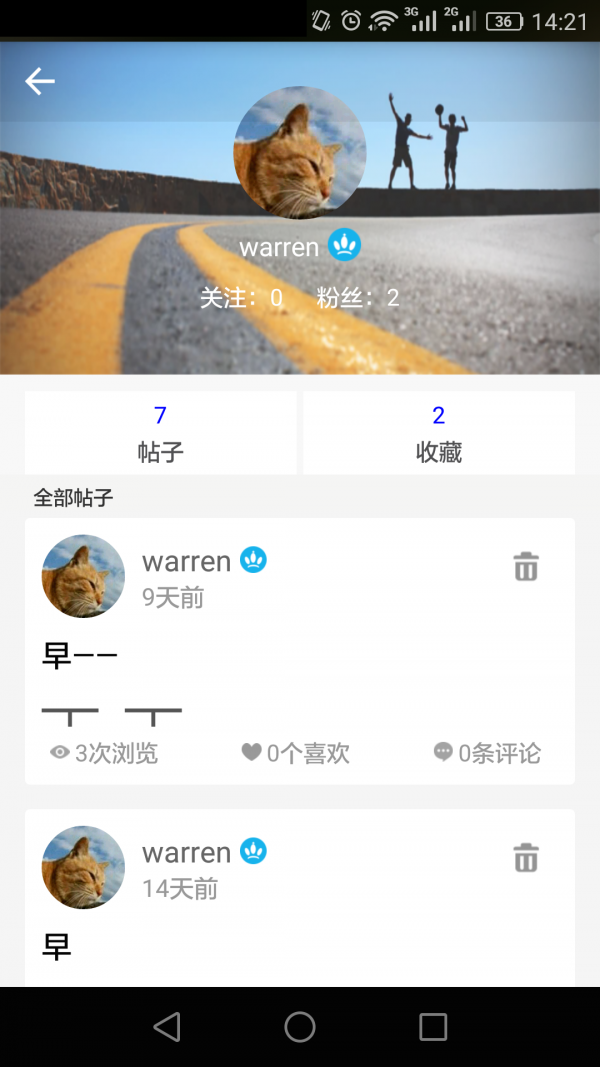This screenshot has height=1067, width=600.
Task: Delete the post from 9天前
Action: (x=526, y=567)
